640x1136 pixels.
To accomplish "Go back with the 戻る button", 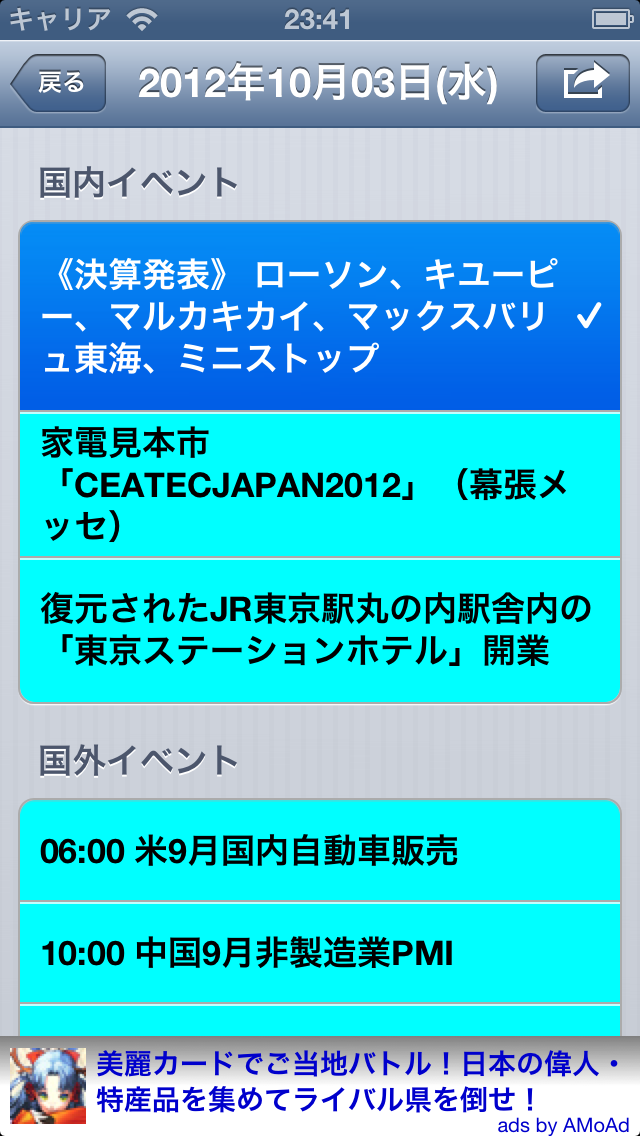I will (59, 83).
